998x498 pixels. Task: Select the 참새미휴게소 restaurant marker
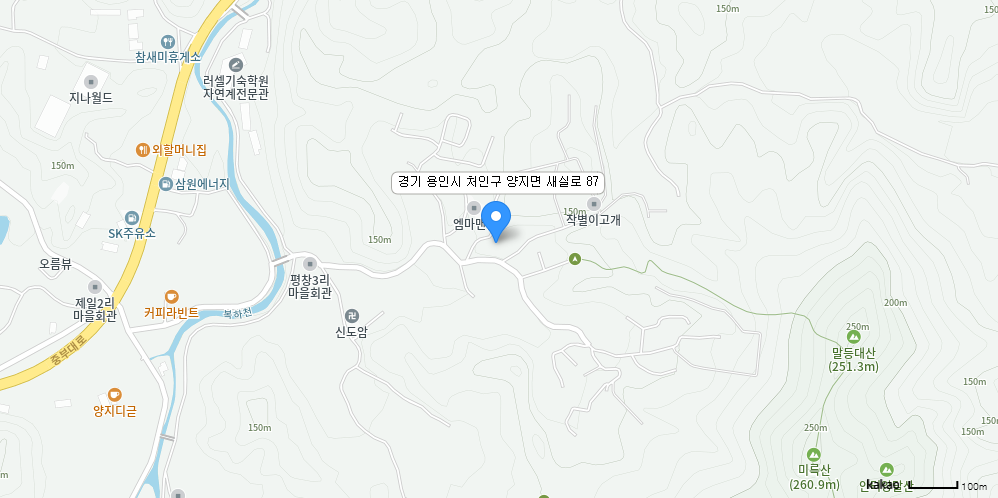pyautogui.click(x=167, y=42)
